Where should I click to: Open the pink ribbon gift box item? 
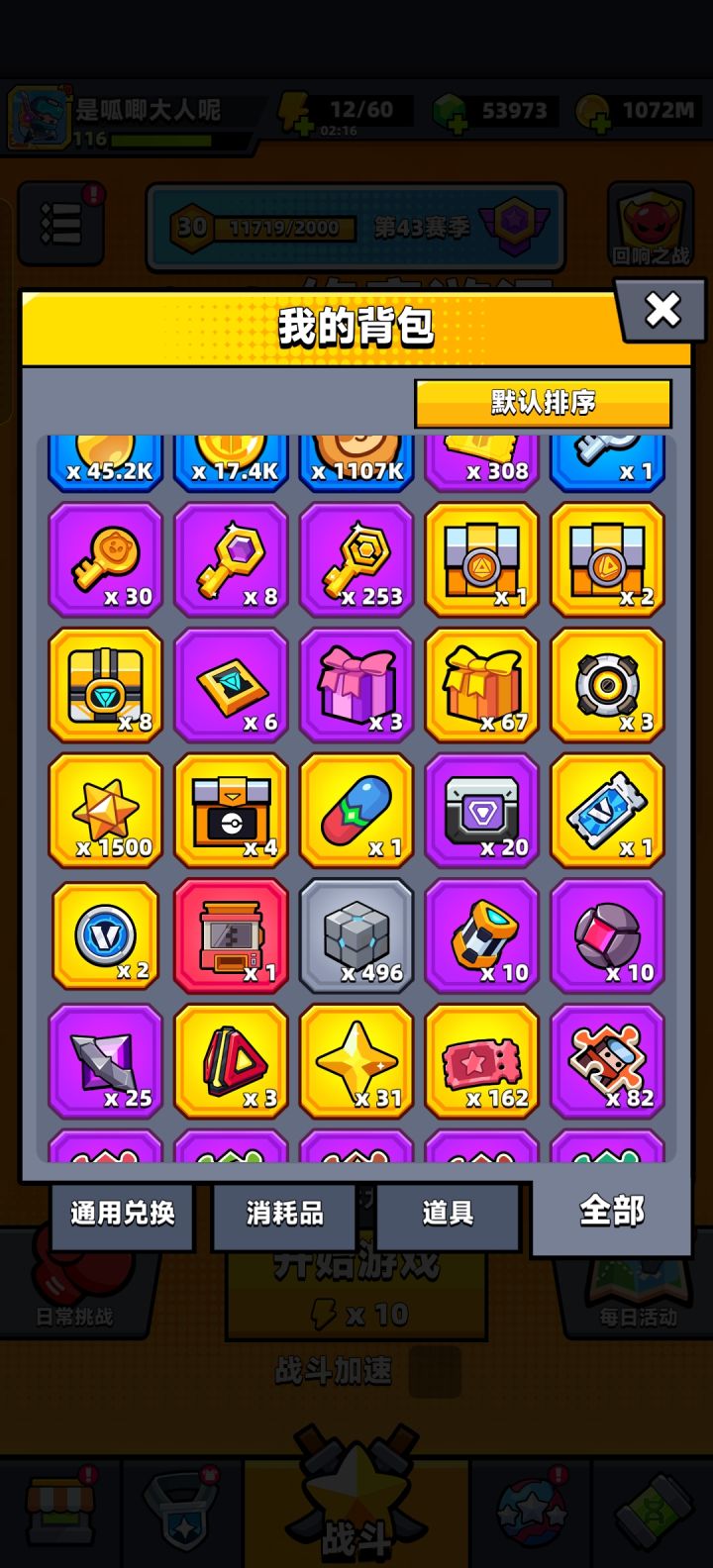(x=356, y=684)
